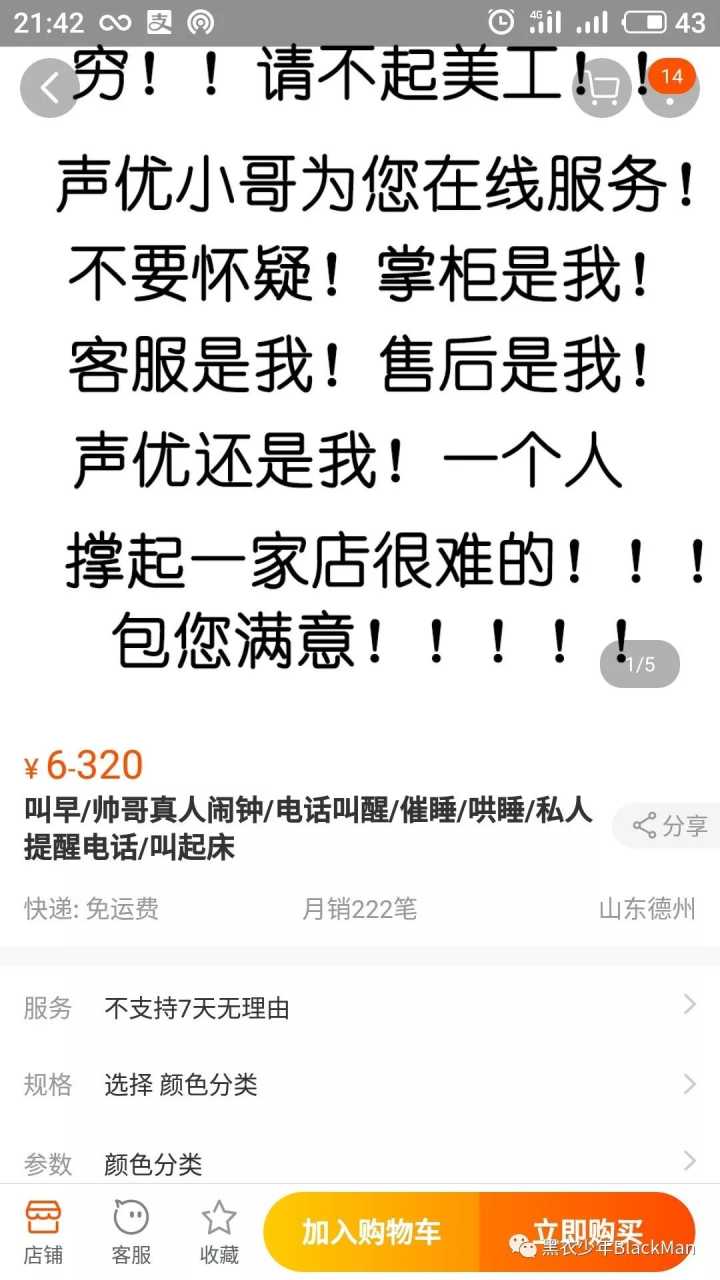Go back using the top-left arrow
The height and width of the screenshot is (1280, 720).
point(48,89)
